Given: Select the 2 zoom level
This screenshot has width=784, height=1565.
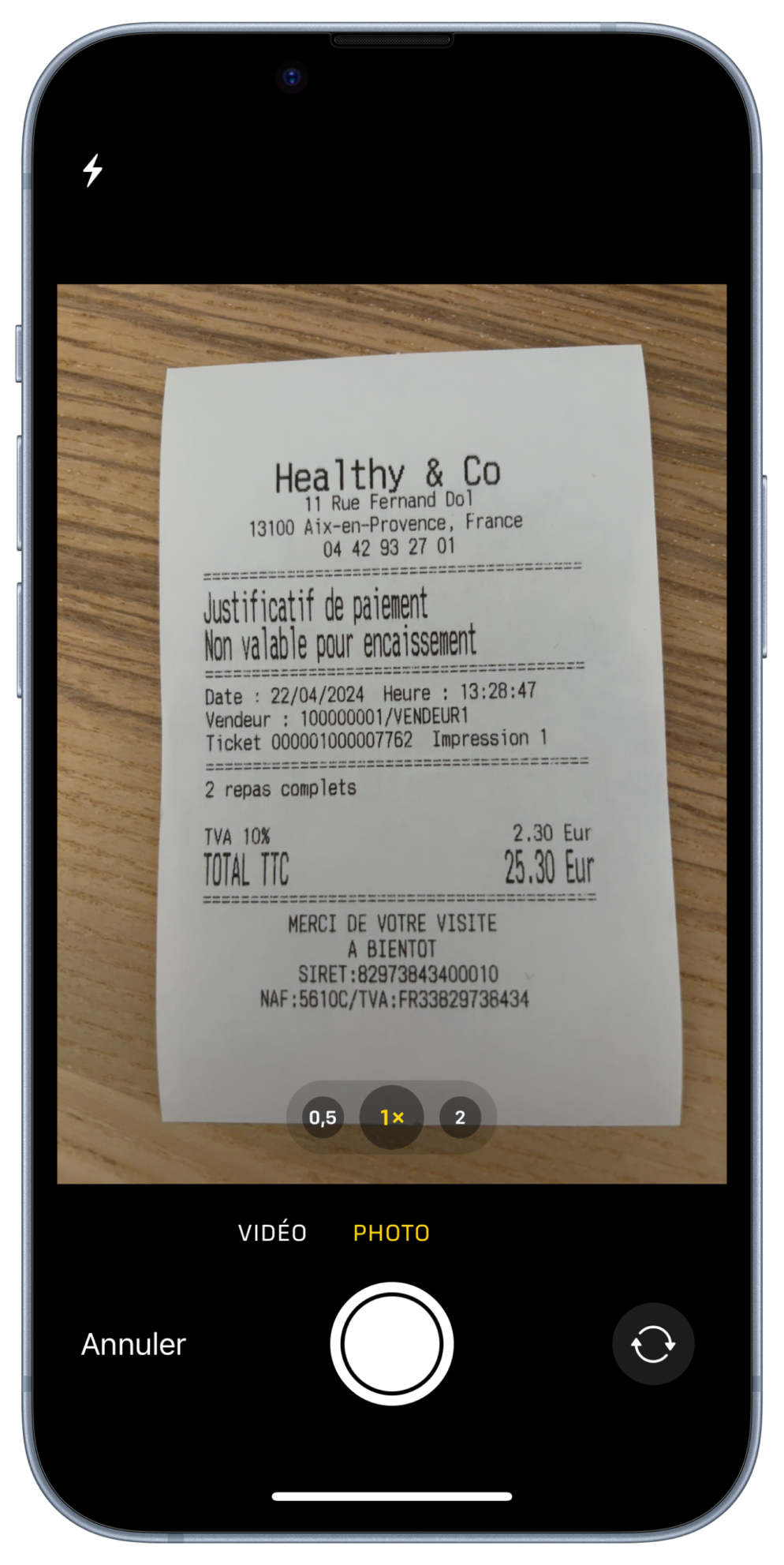Looking at the screenshot, I should click(460, 1117).
